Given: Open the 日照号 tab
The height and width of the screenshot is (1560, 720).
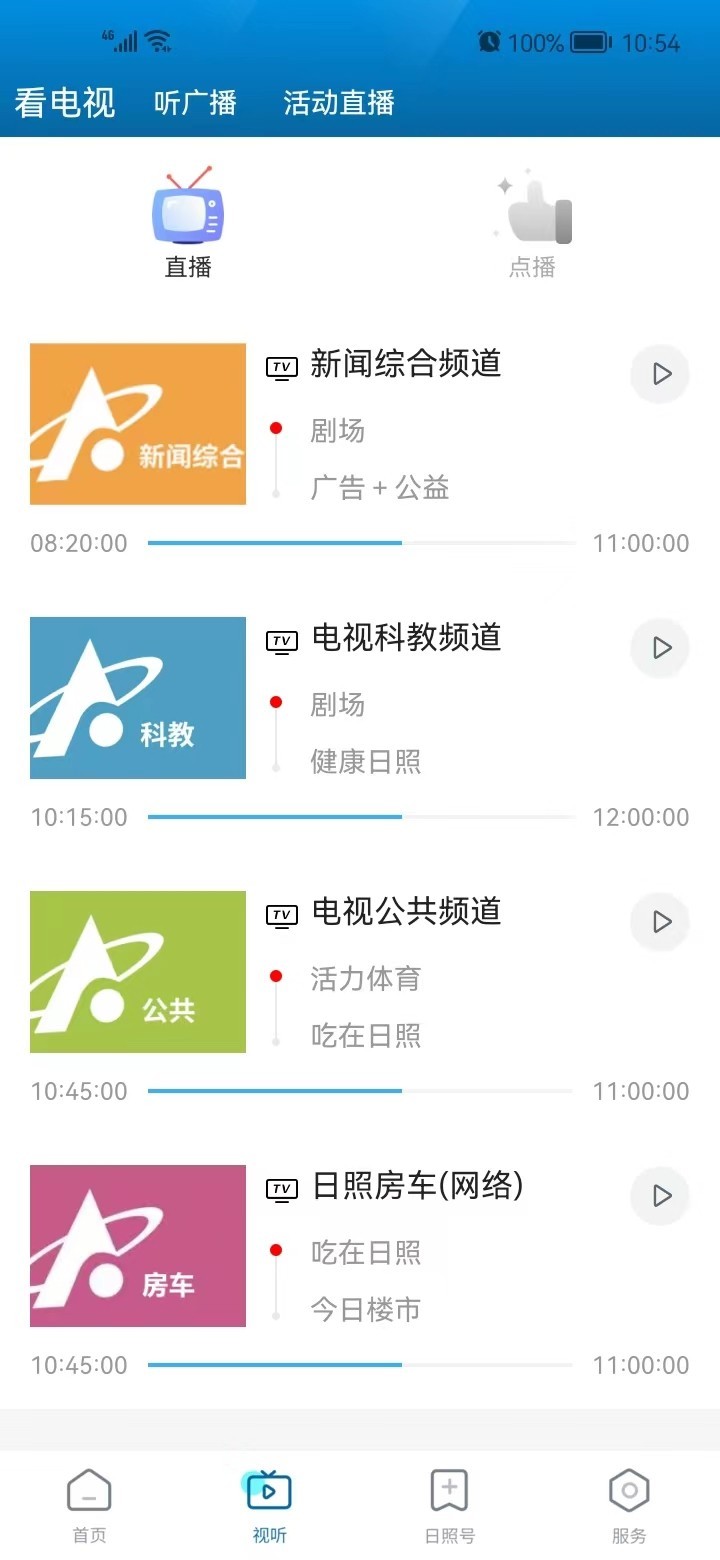Looking at the screenshot, I should tap(449, 1505).
